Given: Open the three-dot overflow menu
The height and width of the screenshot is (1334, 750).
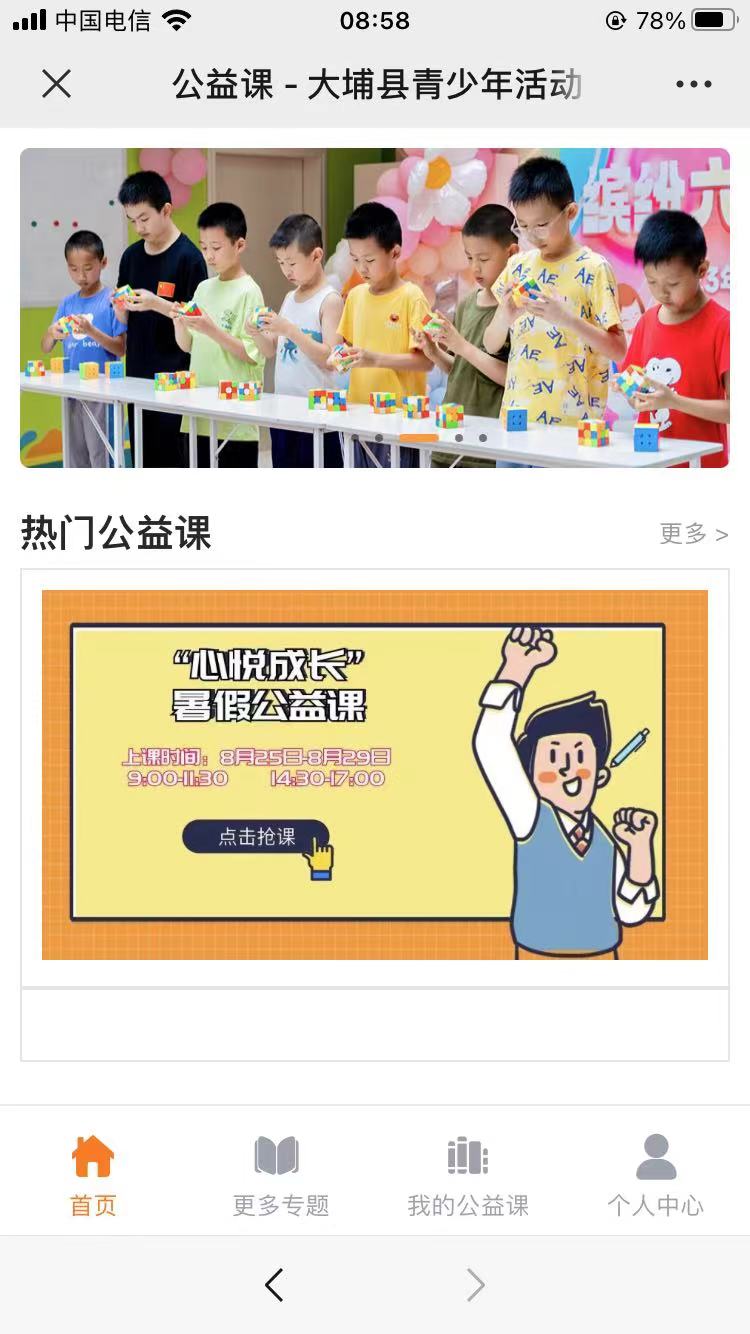Looking at the screenshot, I should tap(693, 84).
